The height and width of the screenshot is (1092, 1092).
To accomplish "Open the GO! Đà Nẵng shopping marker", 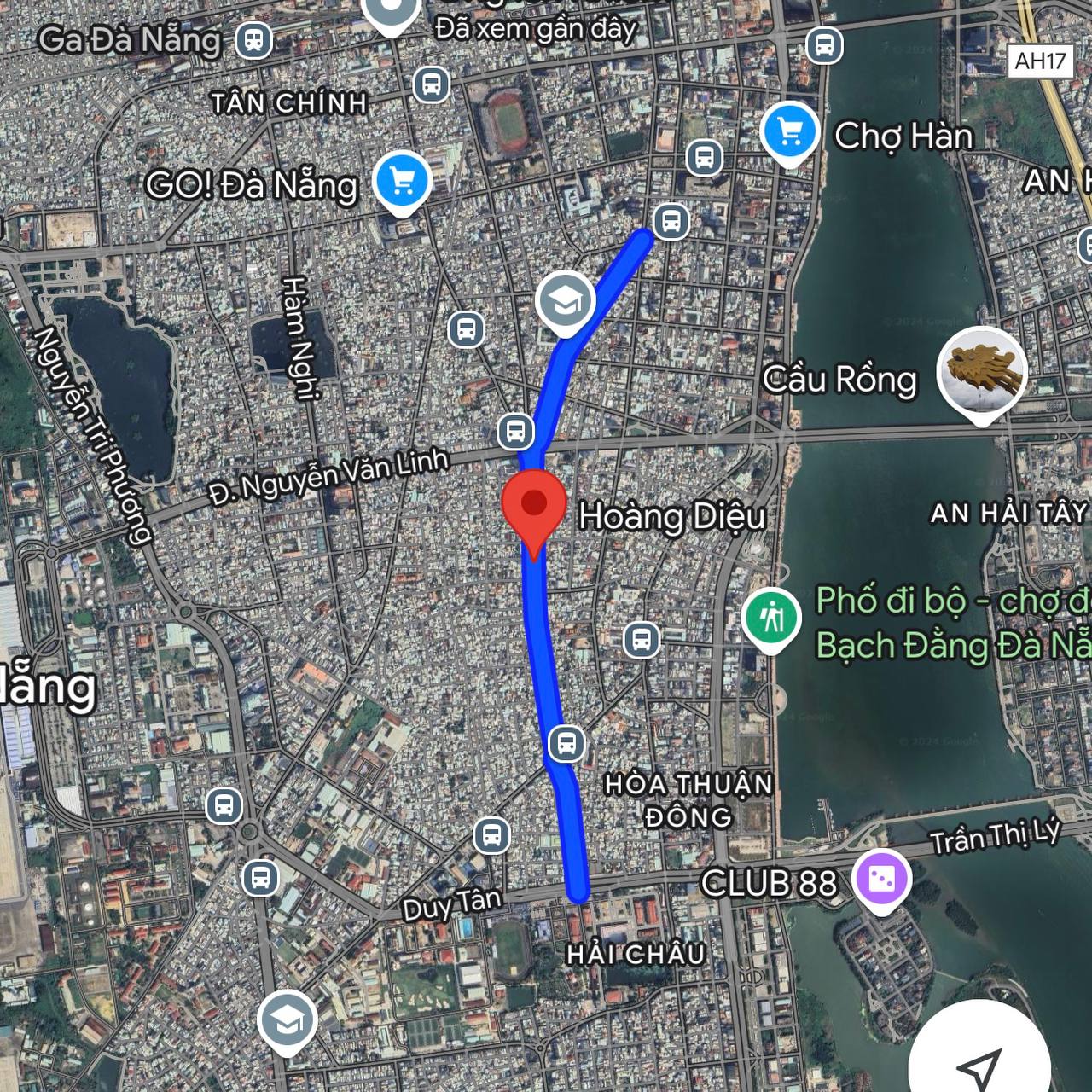I will pos(403,180).
